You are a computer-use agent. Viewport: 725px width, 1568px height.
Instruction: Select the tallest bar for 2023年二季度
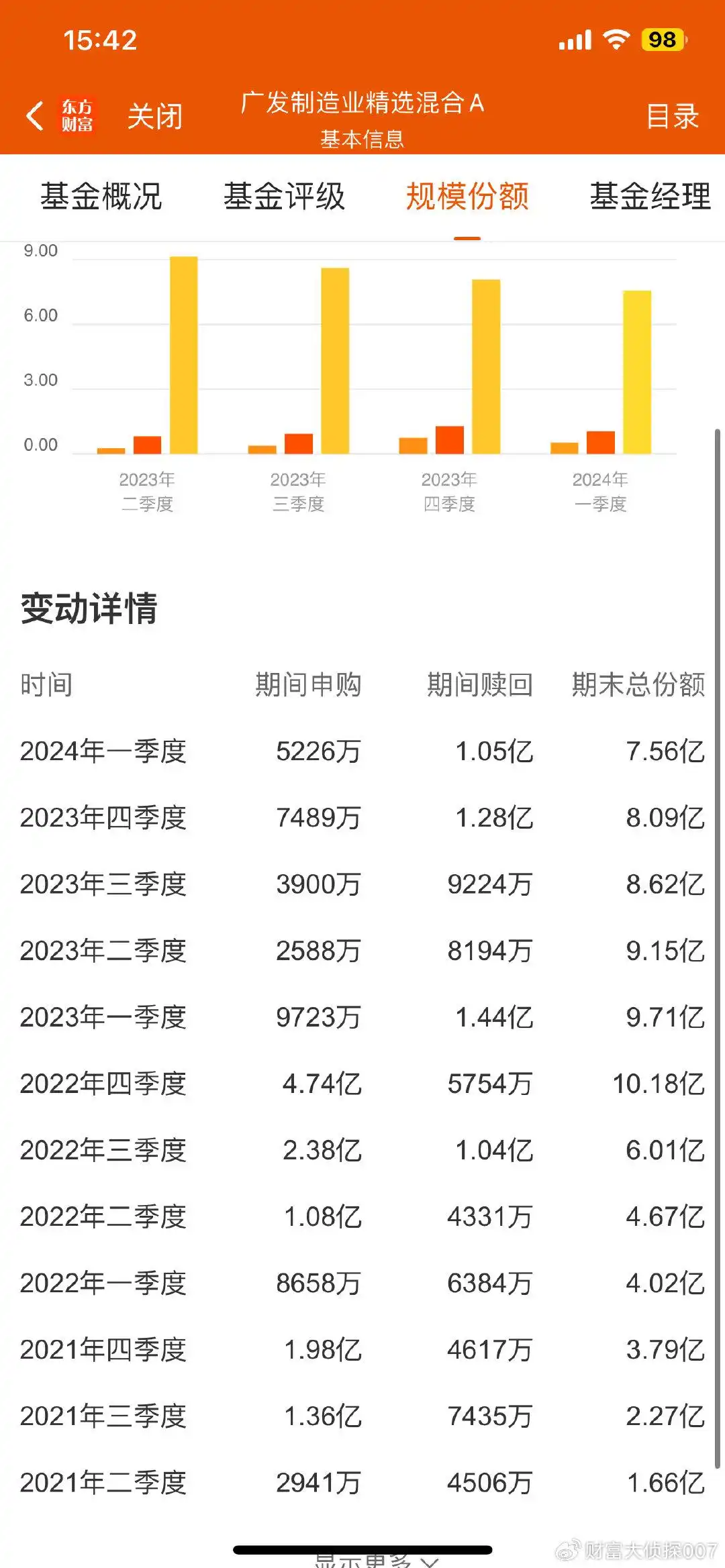183,349
